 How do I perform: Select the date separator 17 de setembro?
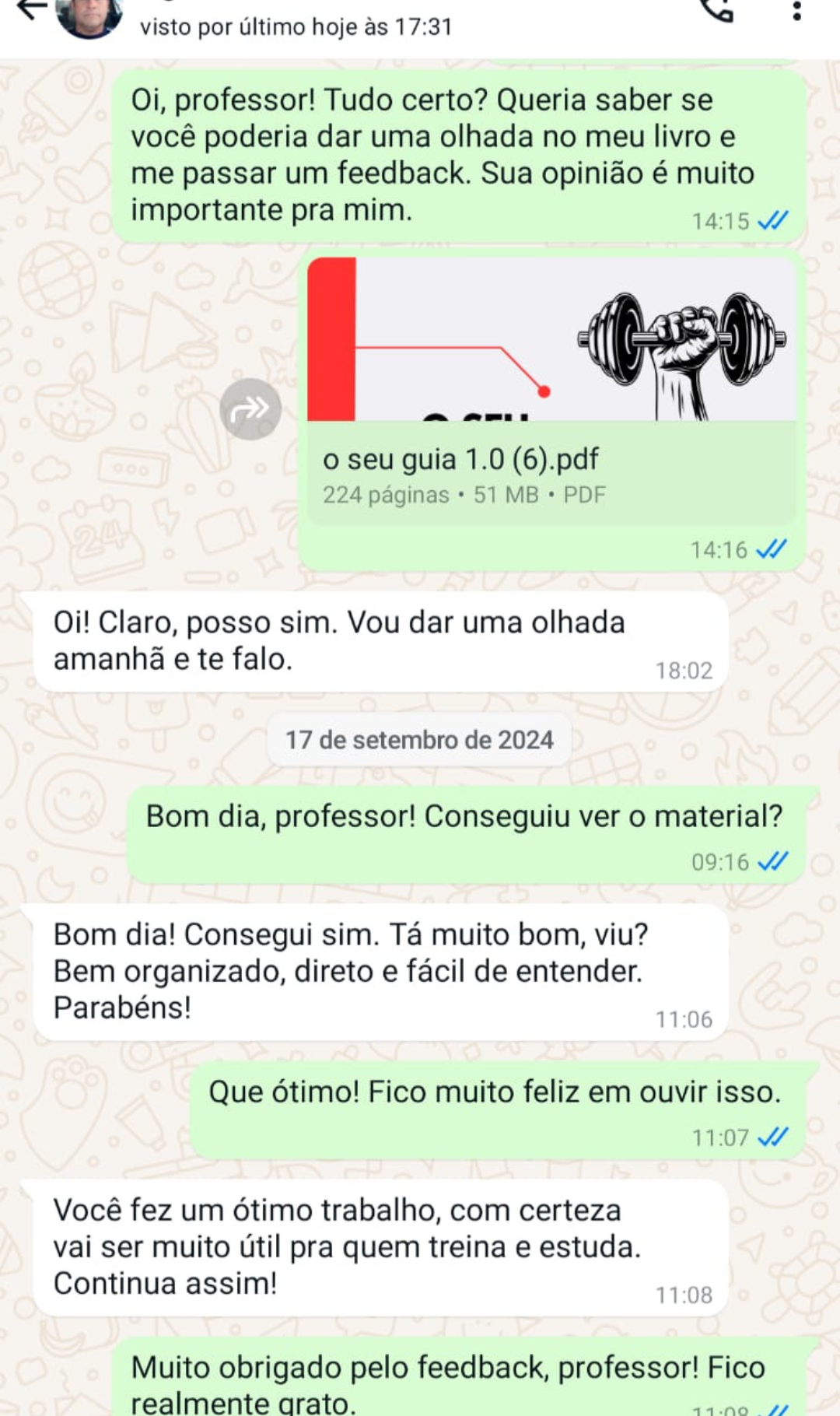(x=418, y=740)
